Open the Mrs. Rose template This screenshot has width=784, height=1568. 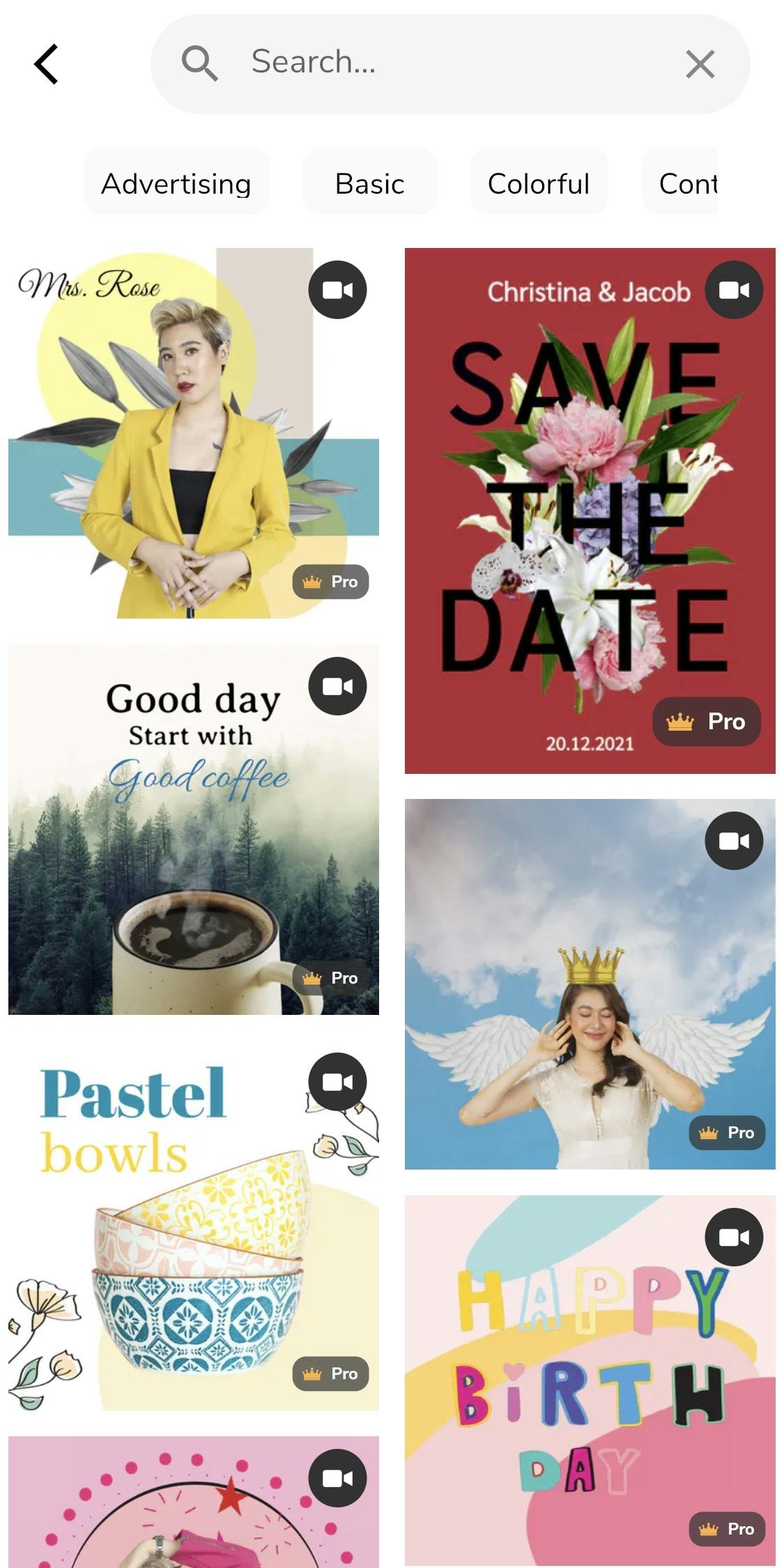tap(193, 433)
